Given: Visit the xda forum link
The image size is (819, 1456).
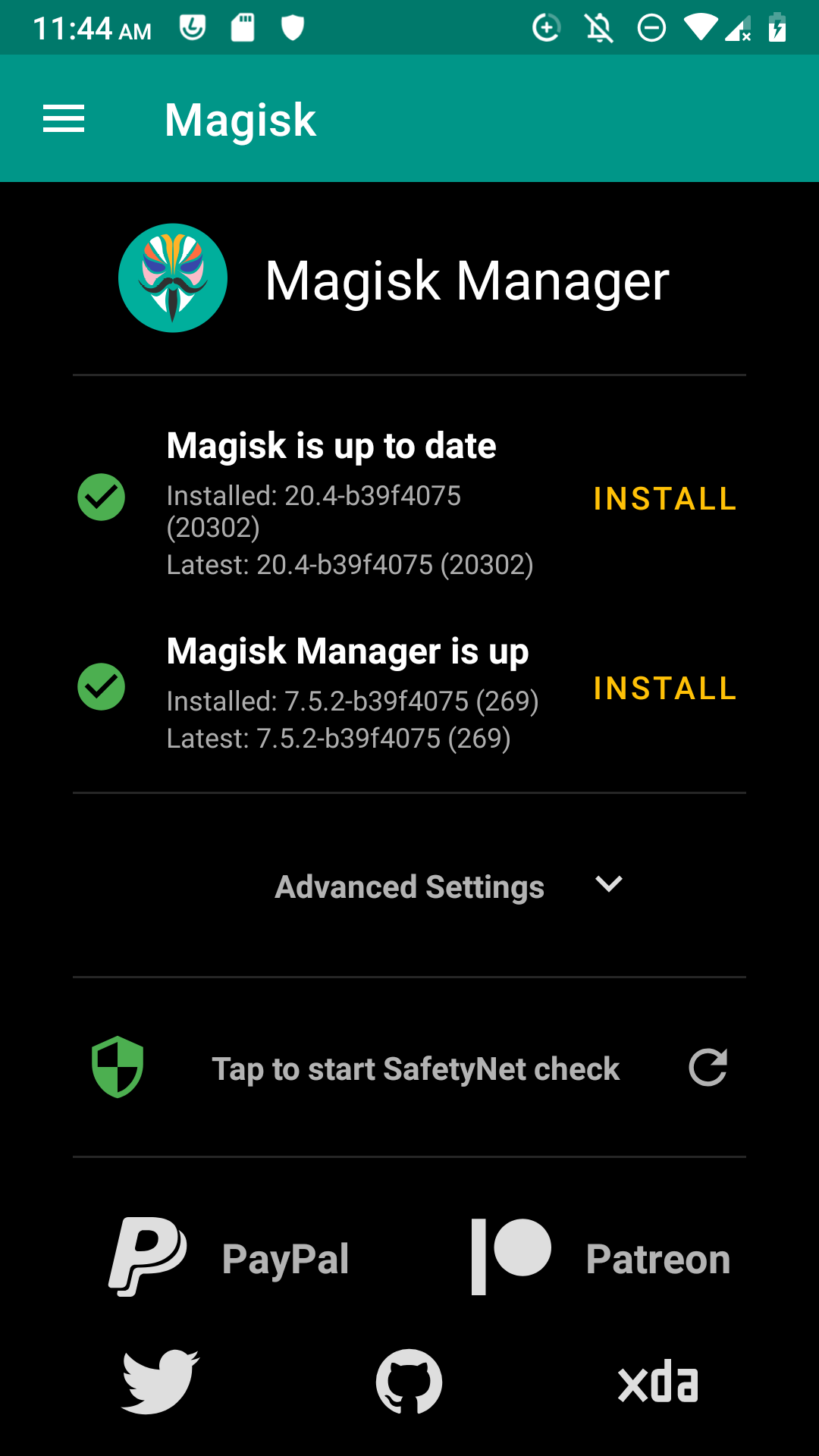Looking at the screenshot, I should pyautogui.click(x=657, y=1380).
